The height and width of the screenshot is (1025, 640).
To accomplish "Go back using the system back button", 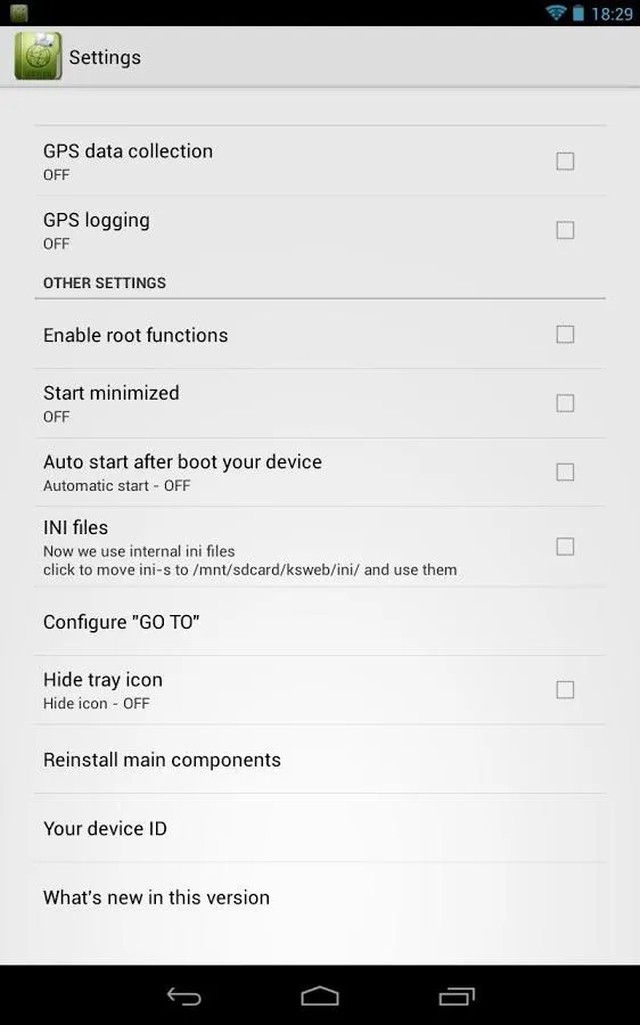I will (x=184, y=996).
